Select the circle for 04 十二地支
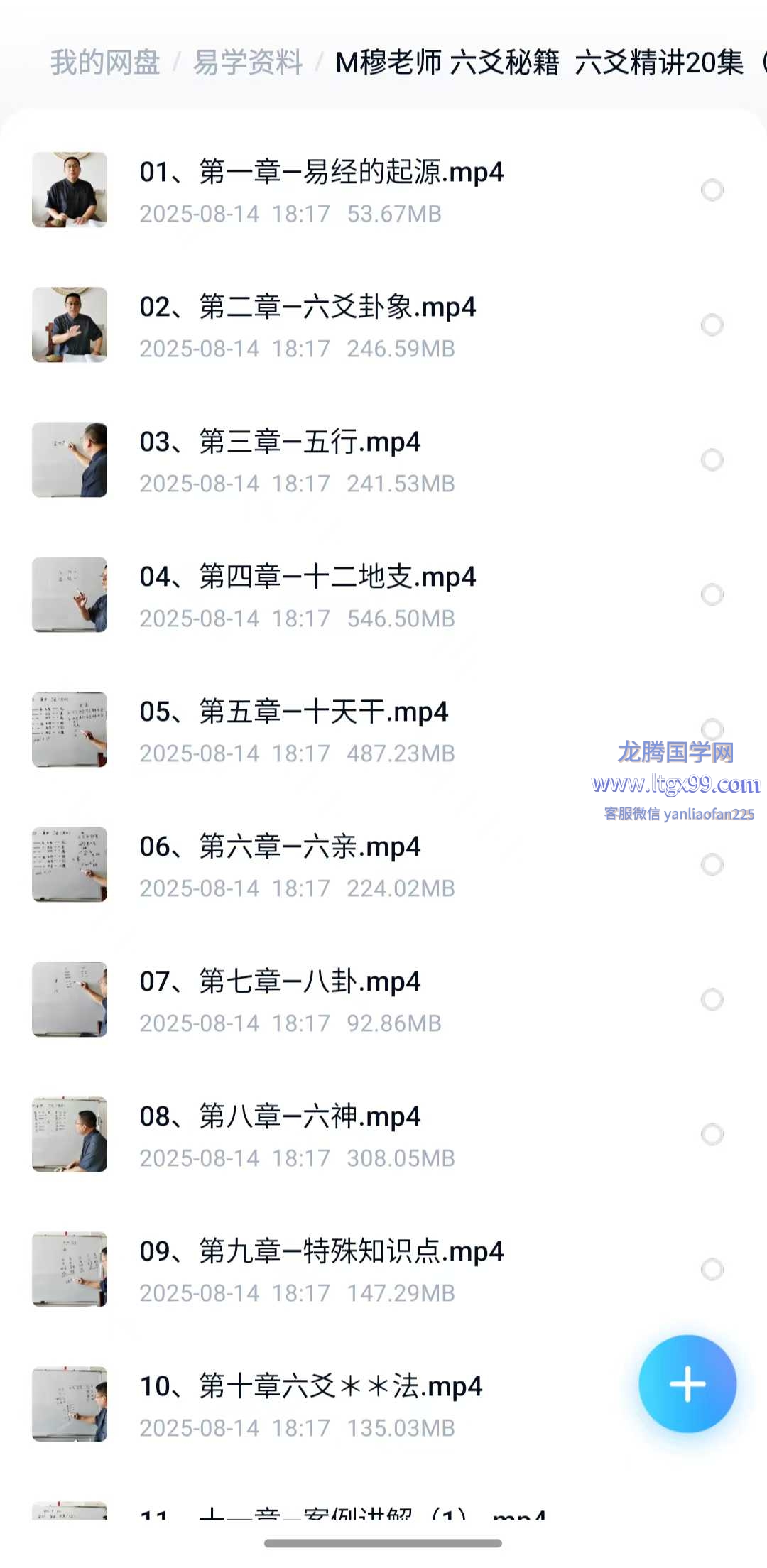767x1568 pixels. [x=712, y=594]
